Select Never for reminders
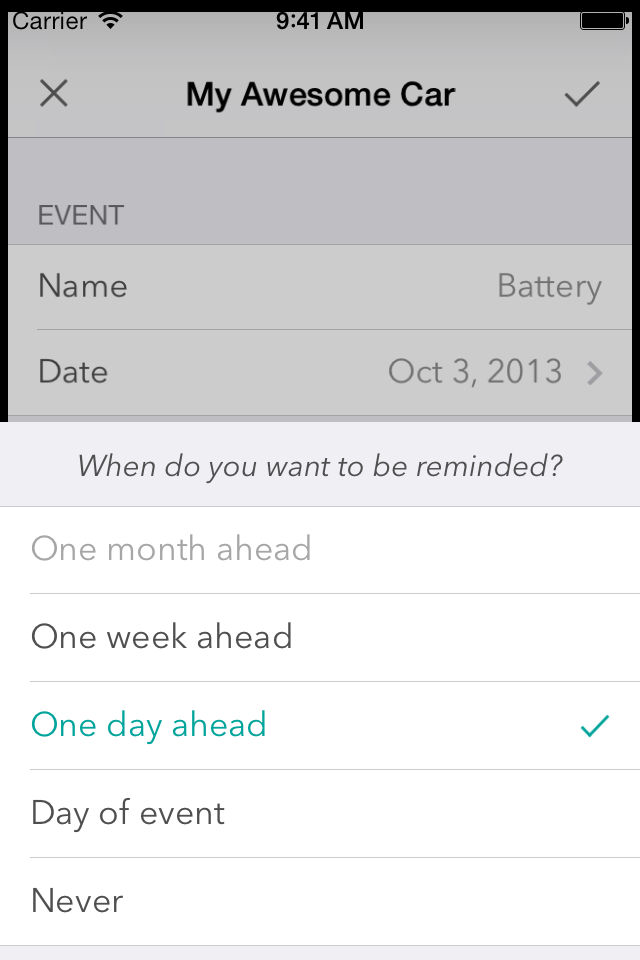640x960 pixels. pyautogui.click(x=320, y=901)
